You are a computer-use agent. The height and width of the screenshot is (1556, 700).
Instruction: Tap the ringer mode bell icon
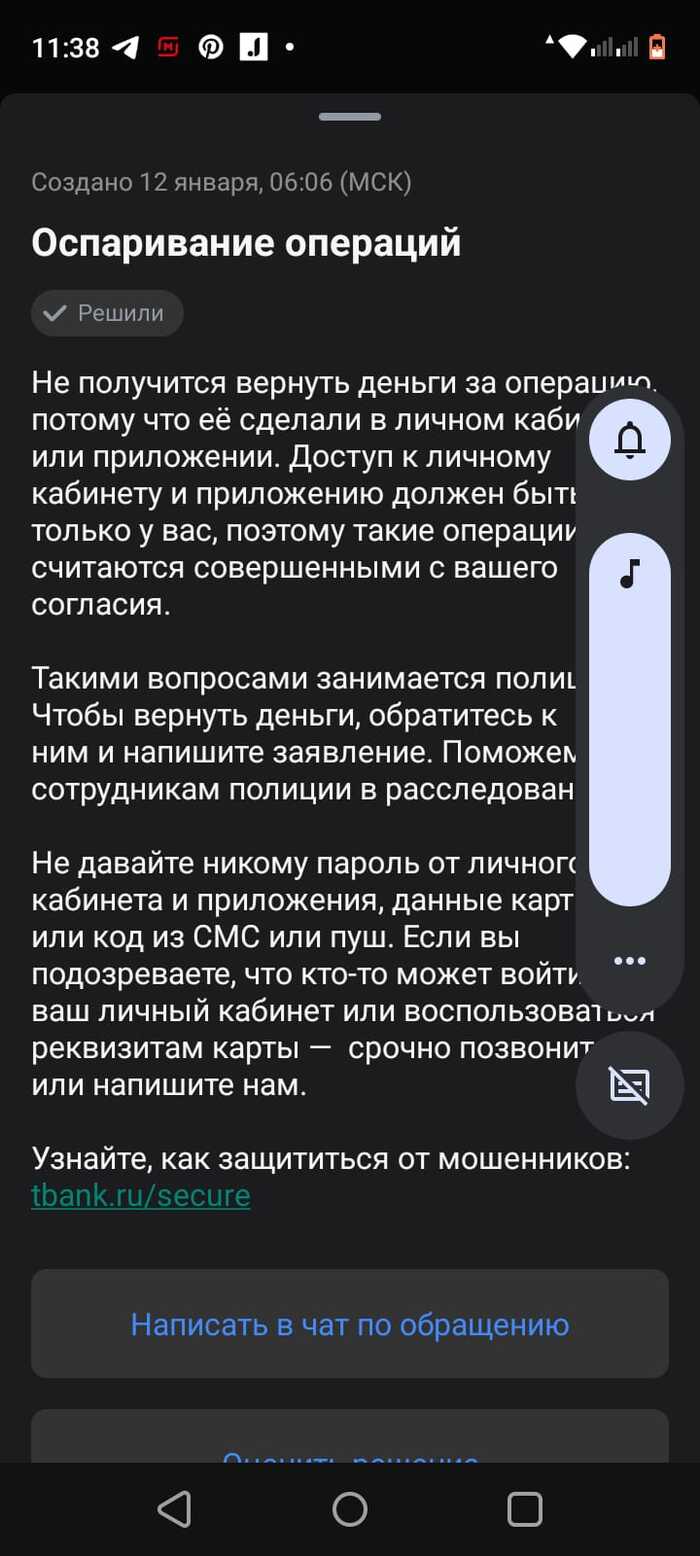tap(629, 438)
